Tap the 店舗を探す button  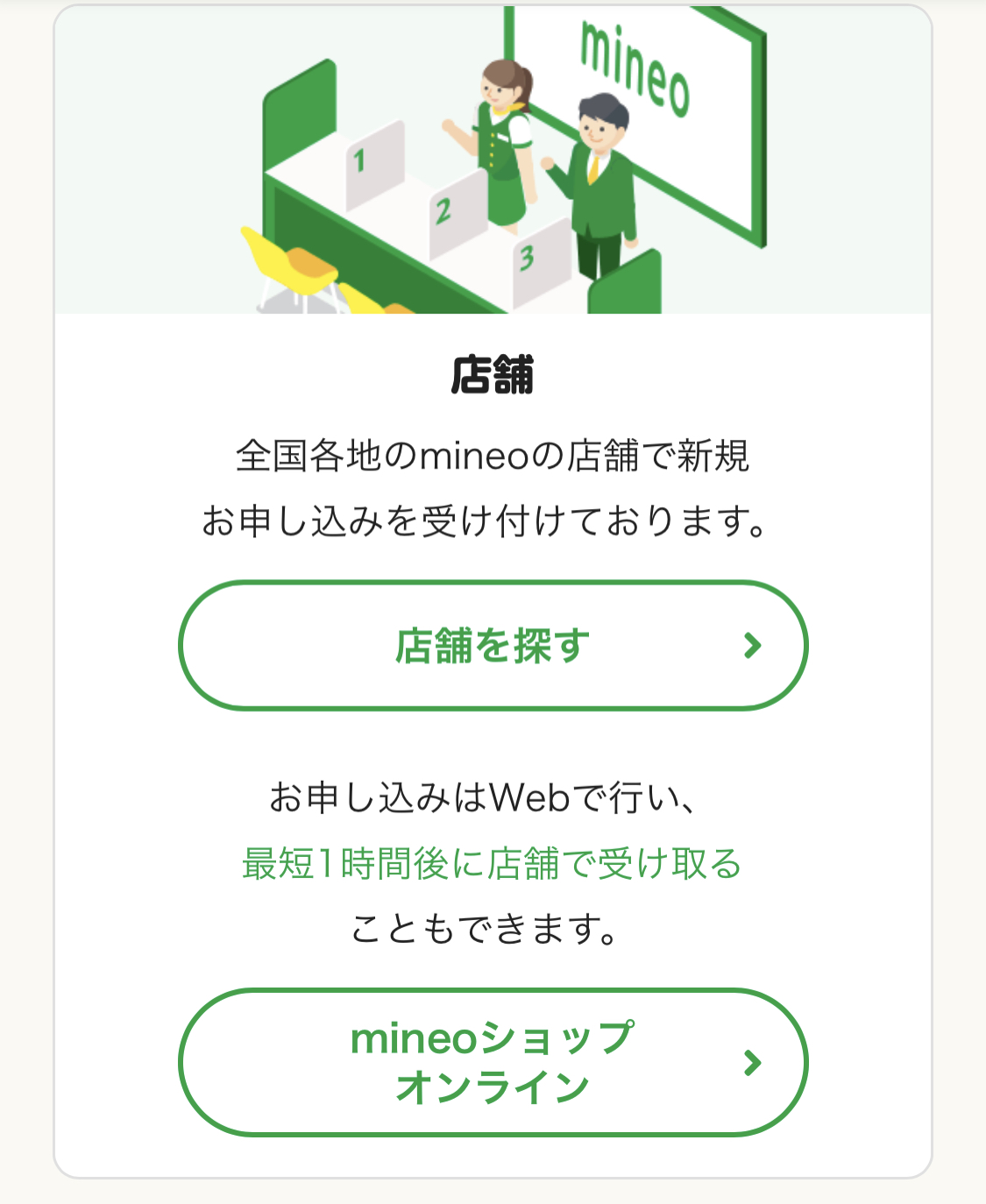coord(493,646)
